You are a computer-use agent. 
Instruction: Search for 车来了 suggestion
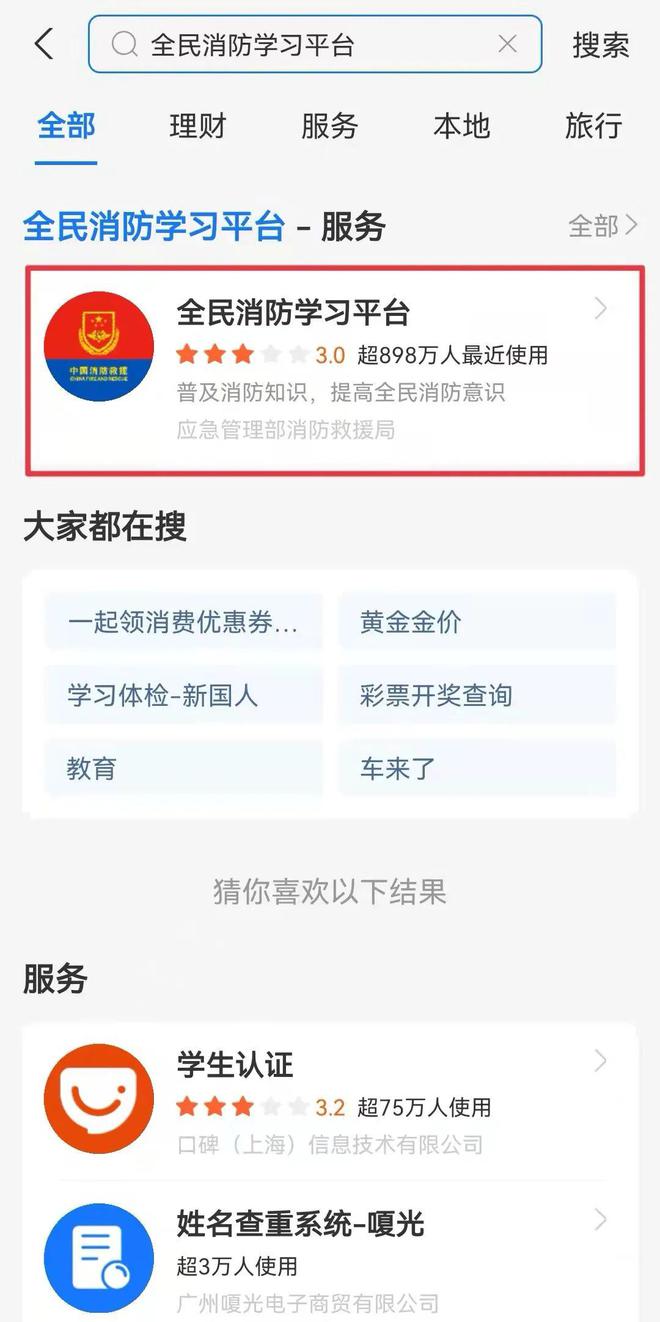[x=476, y=768]
